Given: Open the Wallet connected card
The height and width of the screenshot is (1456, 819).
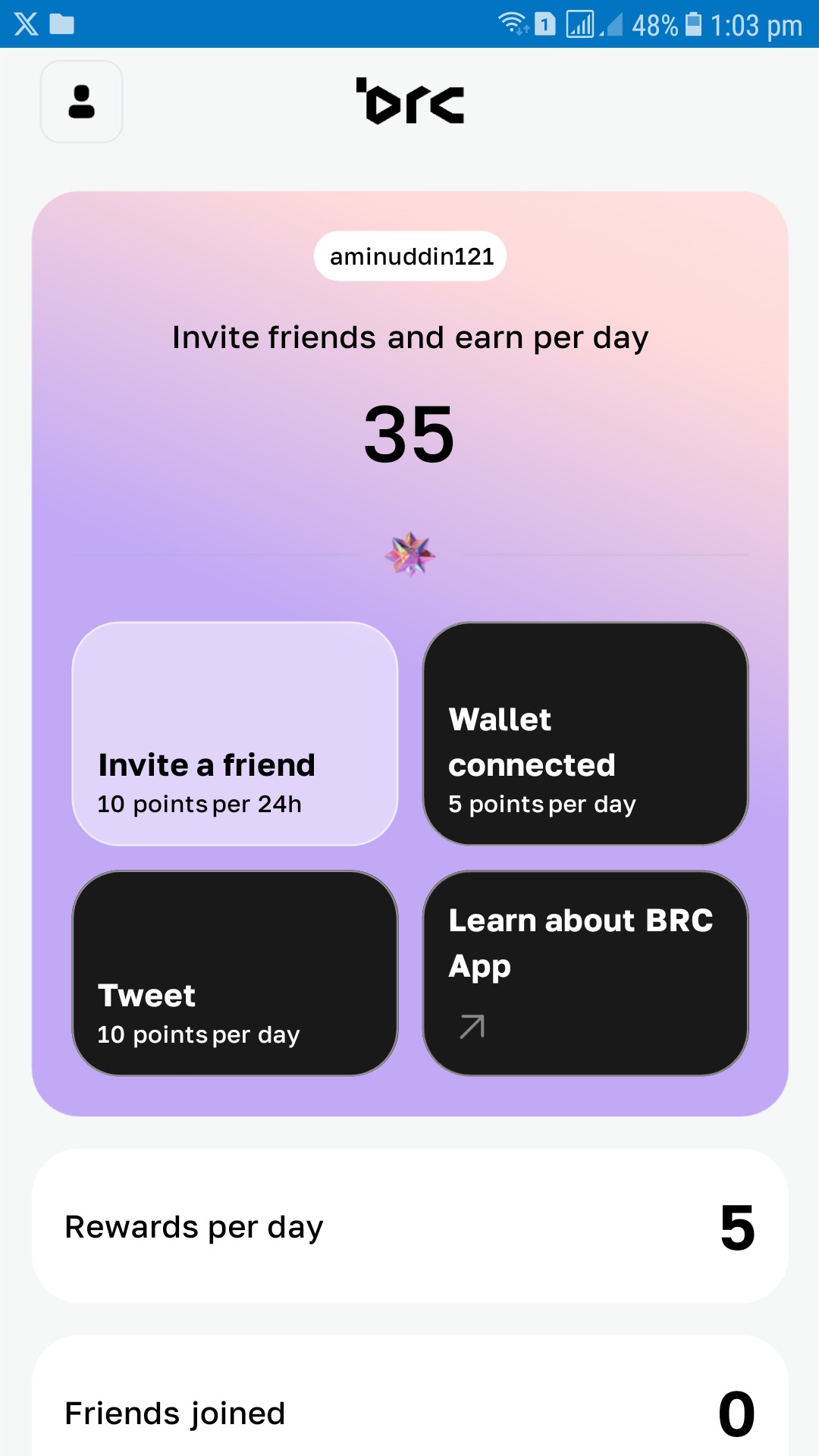Looking at the screenshot, I should [x=585, y=733].
